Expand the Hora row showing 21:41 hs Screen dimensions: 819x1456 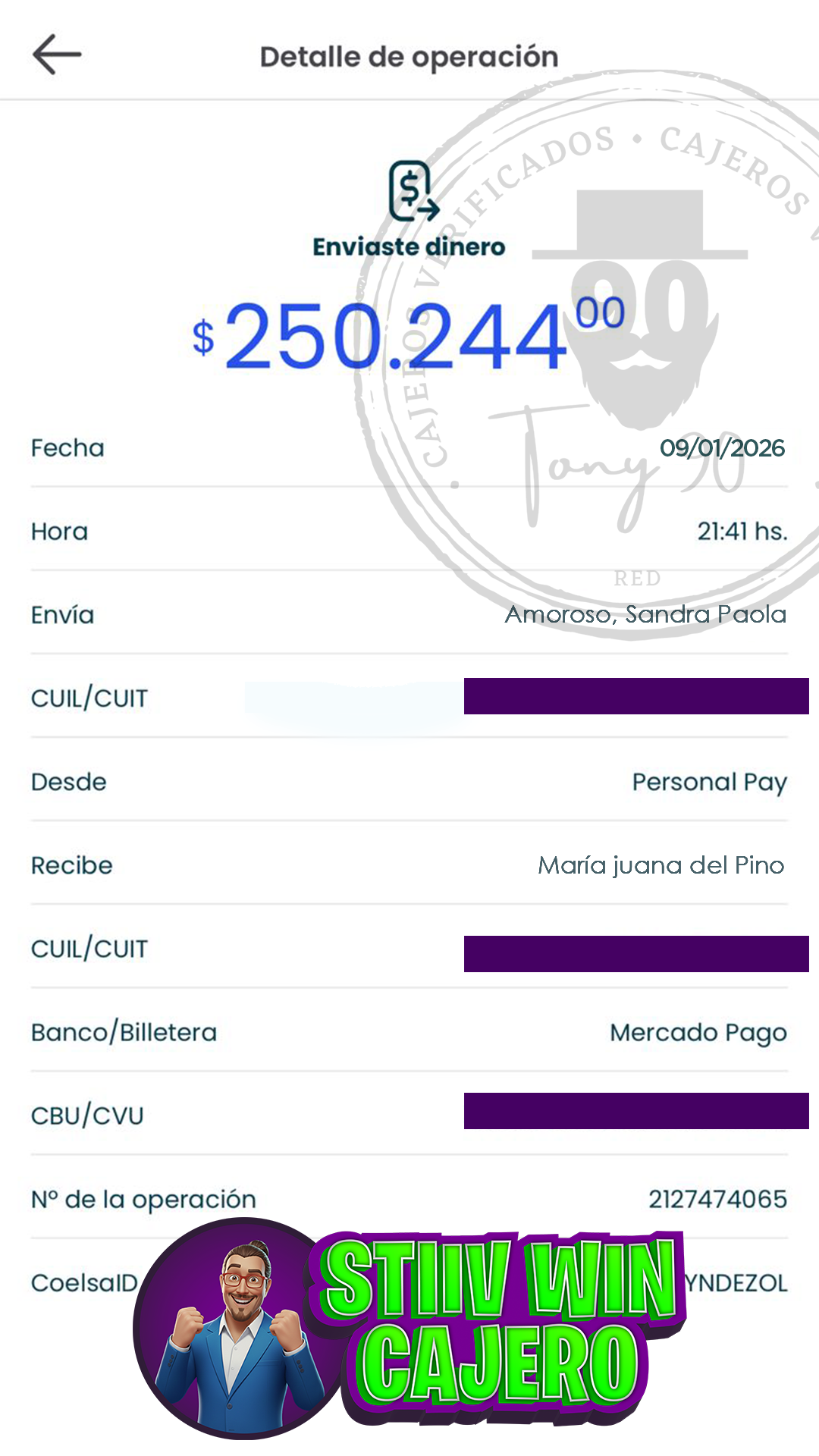pyautogui.click(x=409, y=532)
